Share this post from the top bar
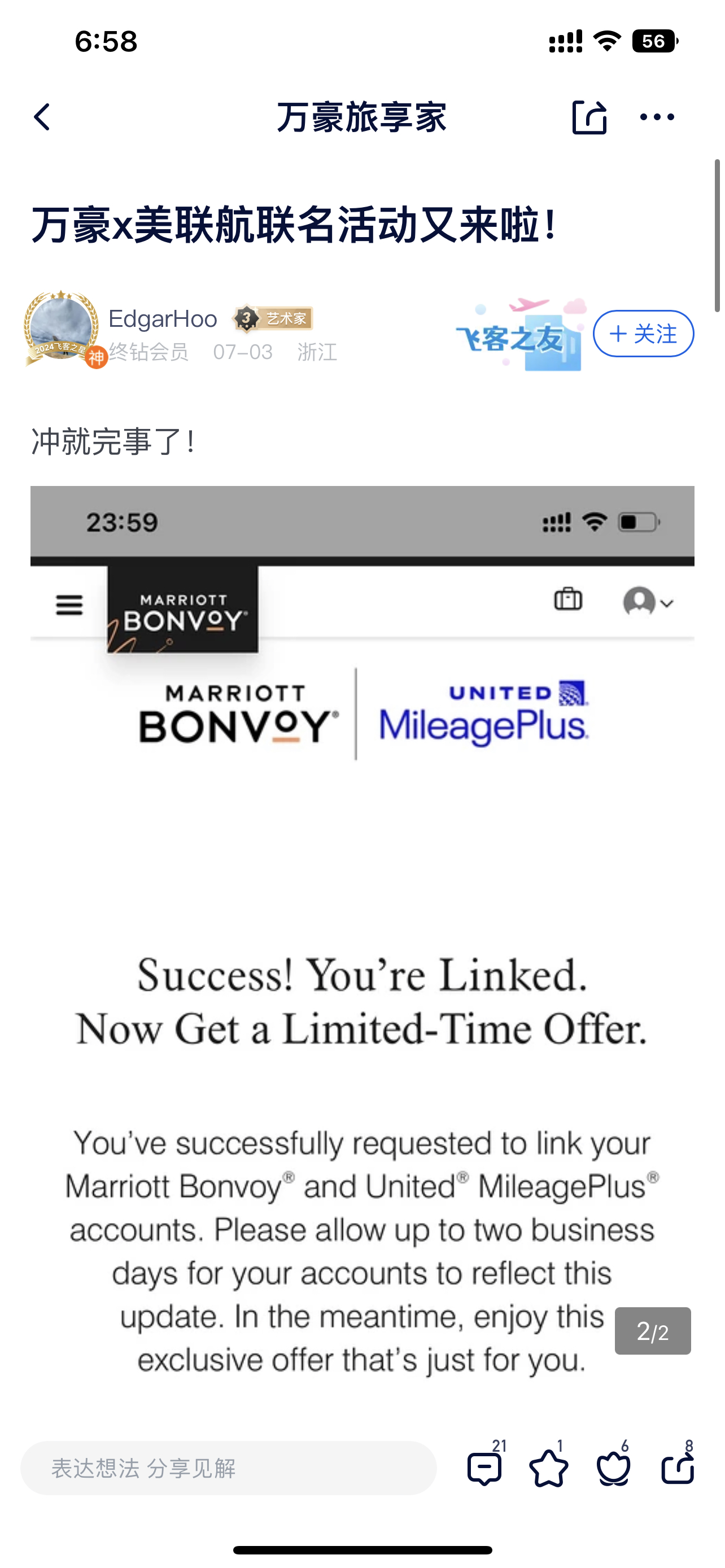This screenshot has width=725, height=1568. click(589, 117)
